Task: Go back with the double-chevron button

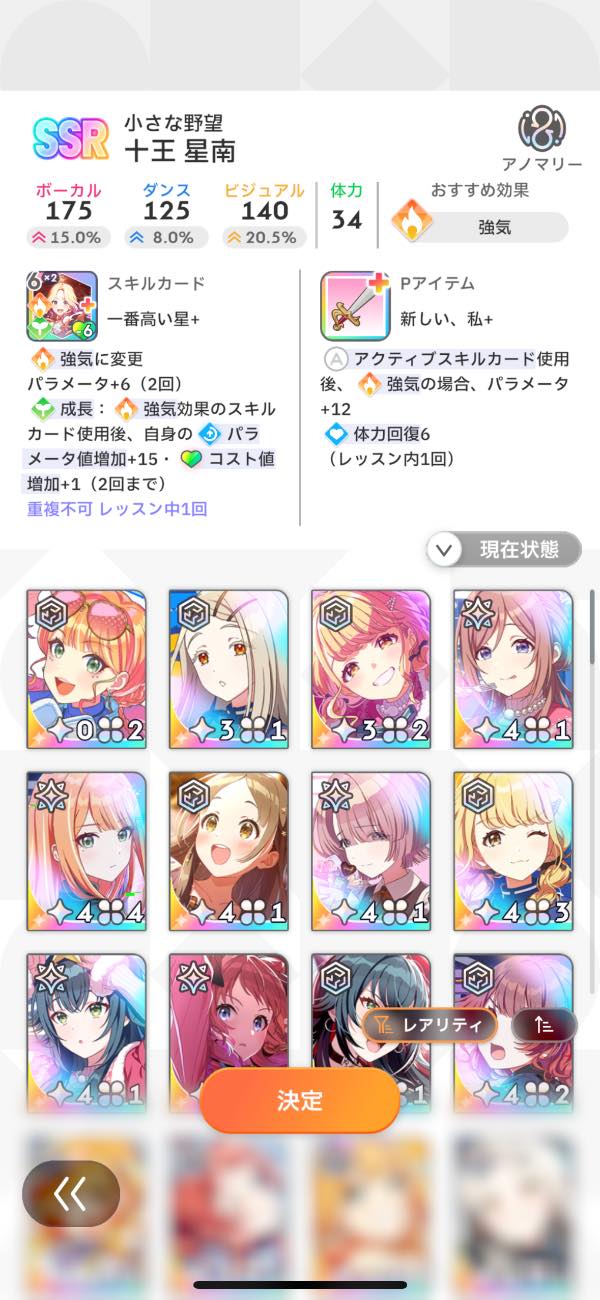Action: [71, 1193]
